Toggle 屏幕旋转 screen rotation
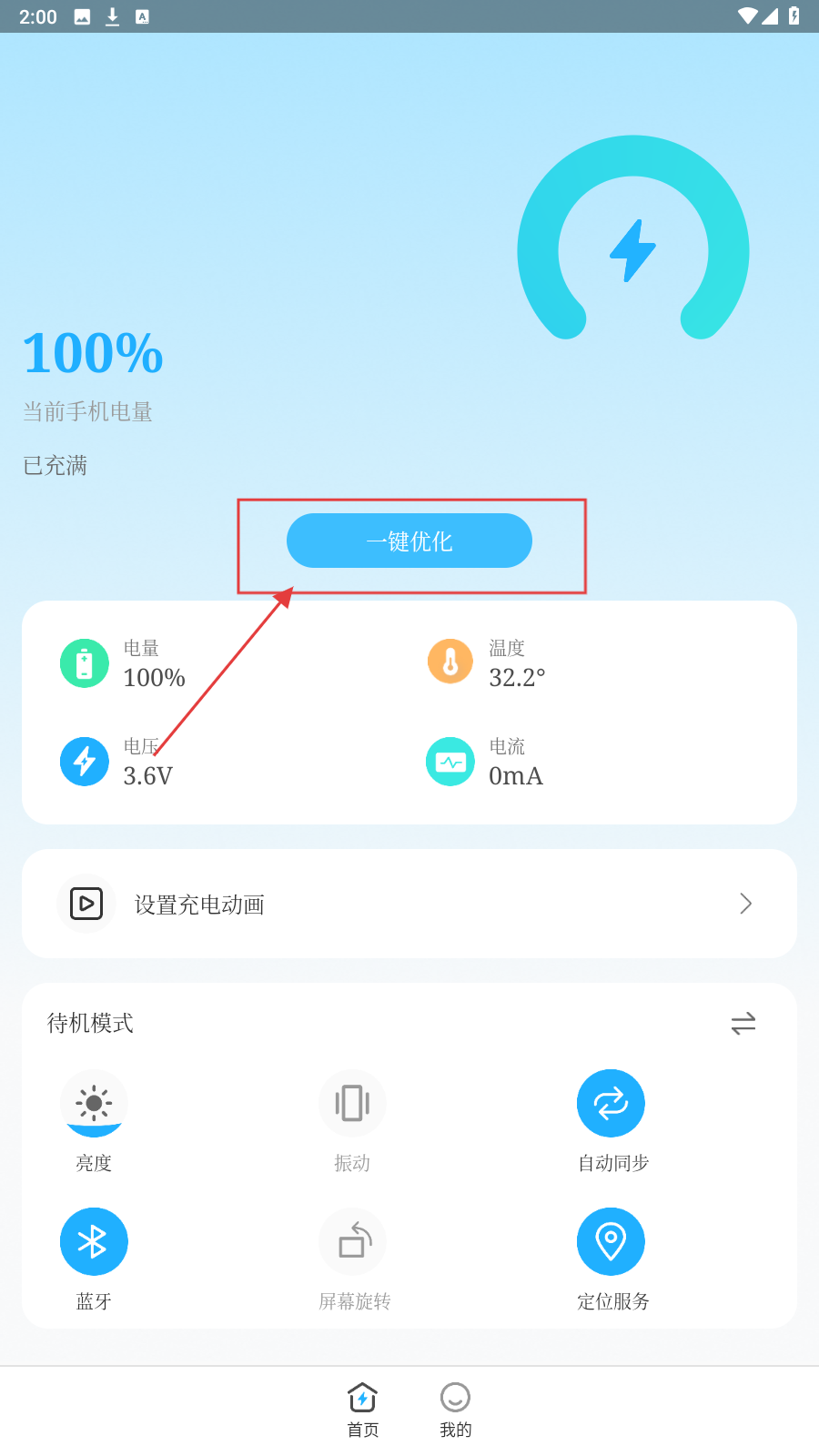This screenshot has height=1456, width=819. (x=352, y=1242)
